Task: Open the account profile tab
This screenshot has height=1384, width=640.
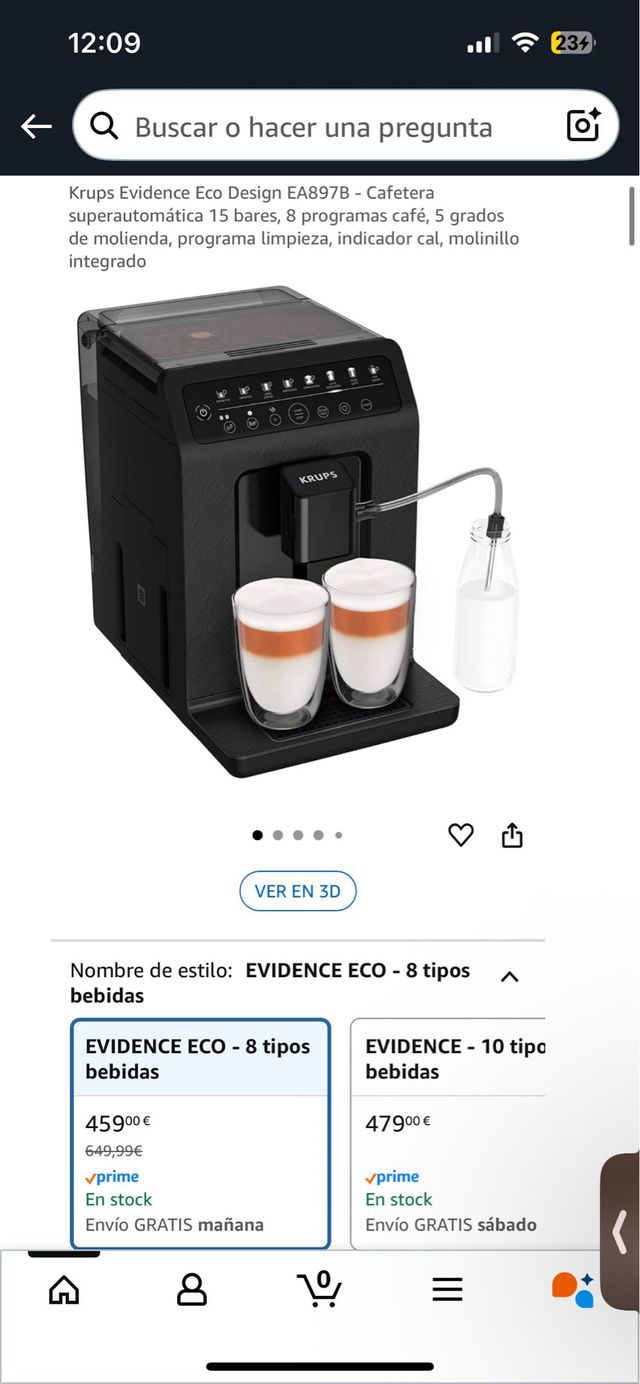Action: tap(191, 1289)
